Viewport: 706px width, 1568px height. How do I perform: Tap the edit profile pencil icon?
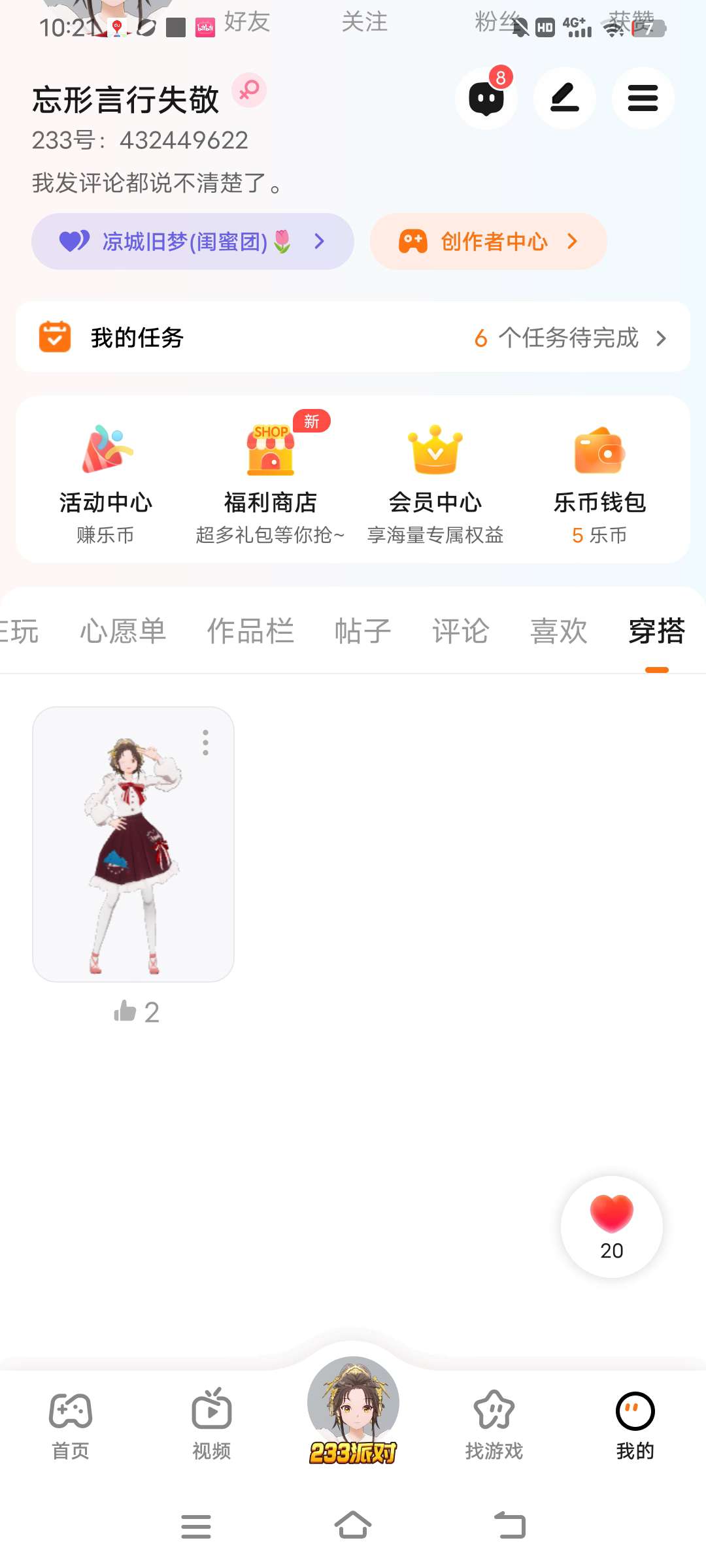[x=565, y=98]
